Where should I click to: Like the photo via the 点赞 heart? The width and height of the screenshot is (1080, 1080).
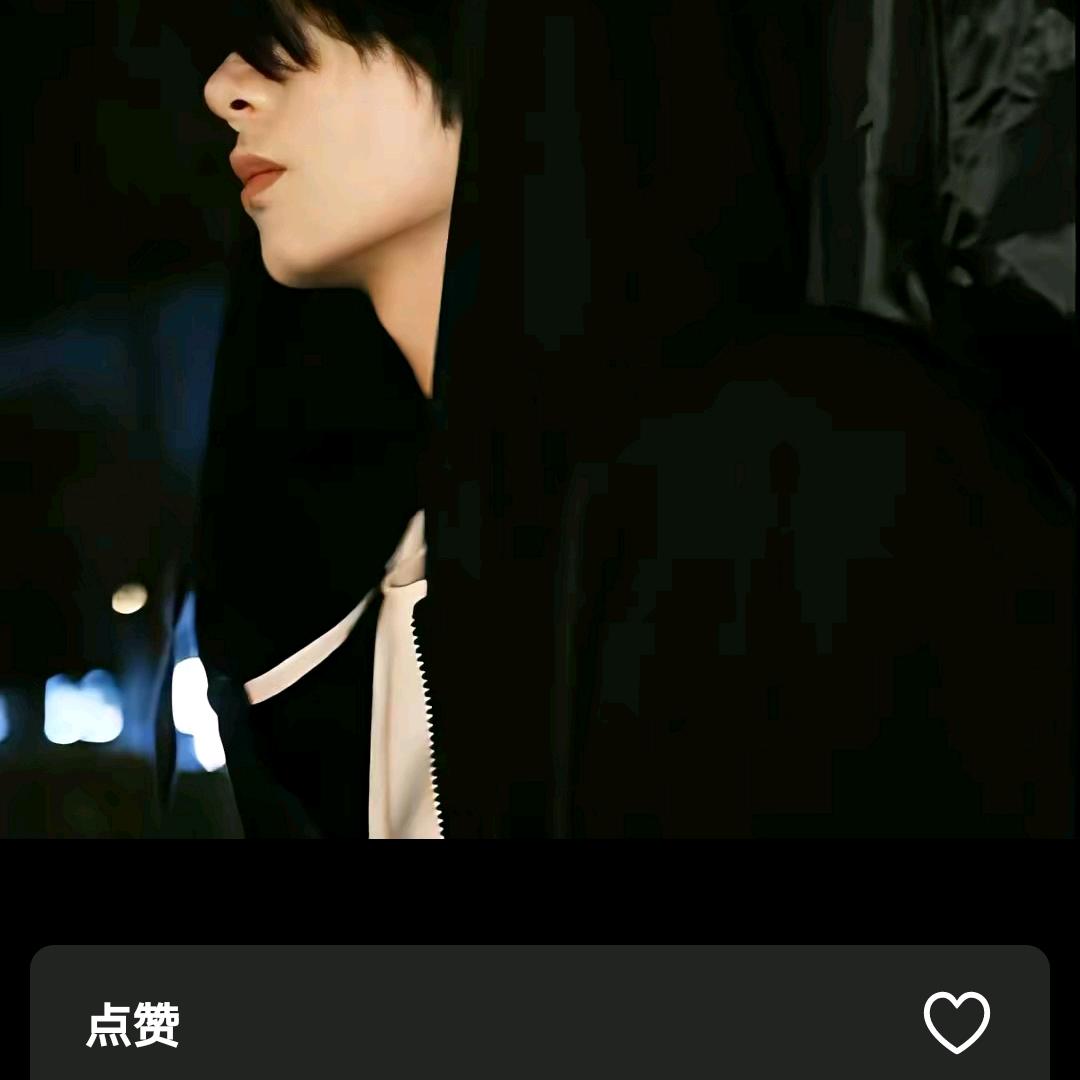[x=956, y=1022]
